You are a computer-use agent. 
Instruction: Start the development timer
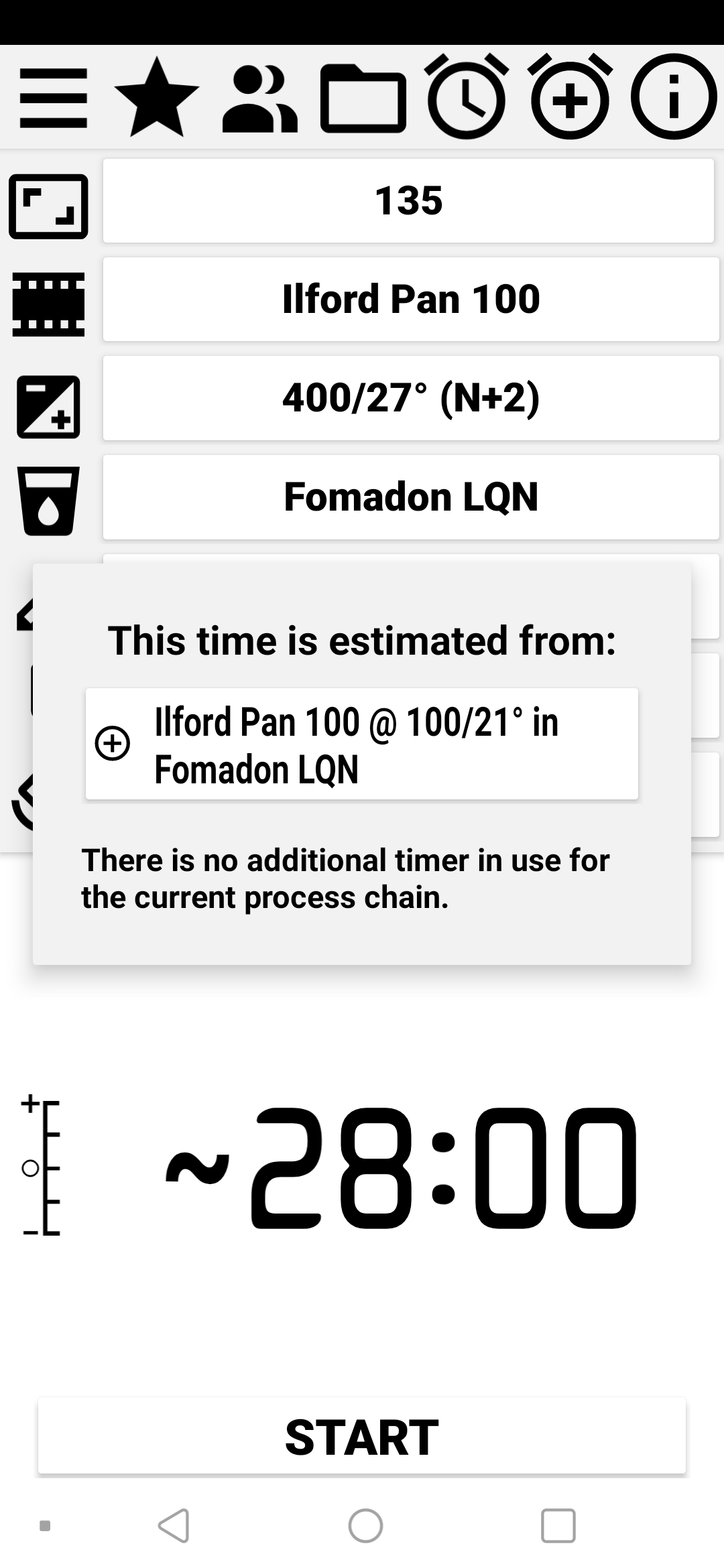(x=362, y=1437)
